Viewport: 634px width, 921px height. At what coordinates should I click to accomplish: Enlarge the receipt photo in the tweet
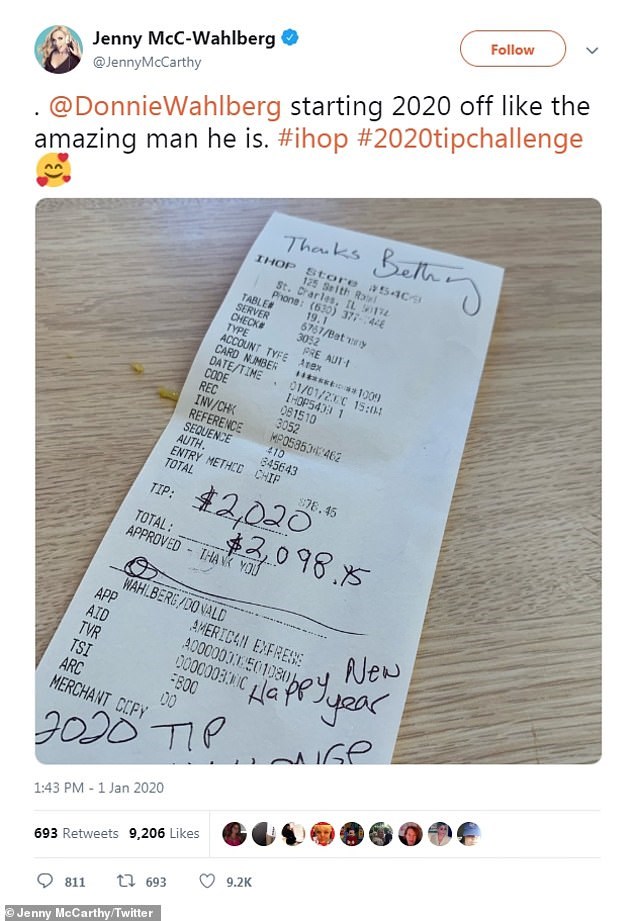[x=318, y=480]
